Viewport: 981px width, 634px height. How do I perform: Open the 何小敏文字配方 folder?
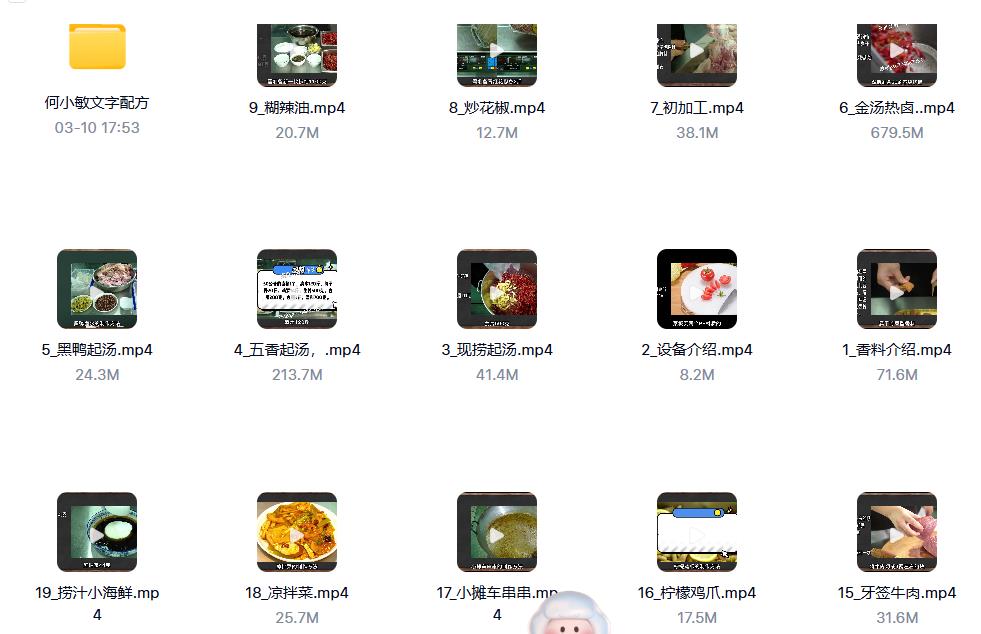point(97,47)
